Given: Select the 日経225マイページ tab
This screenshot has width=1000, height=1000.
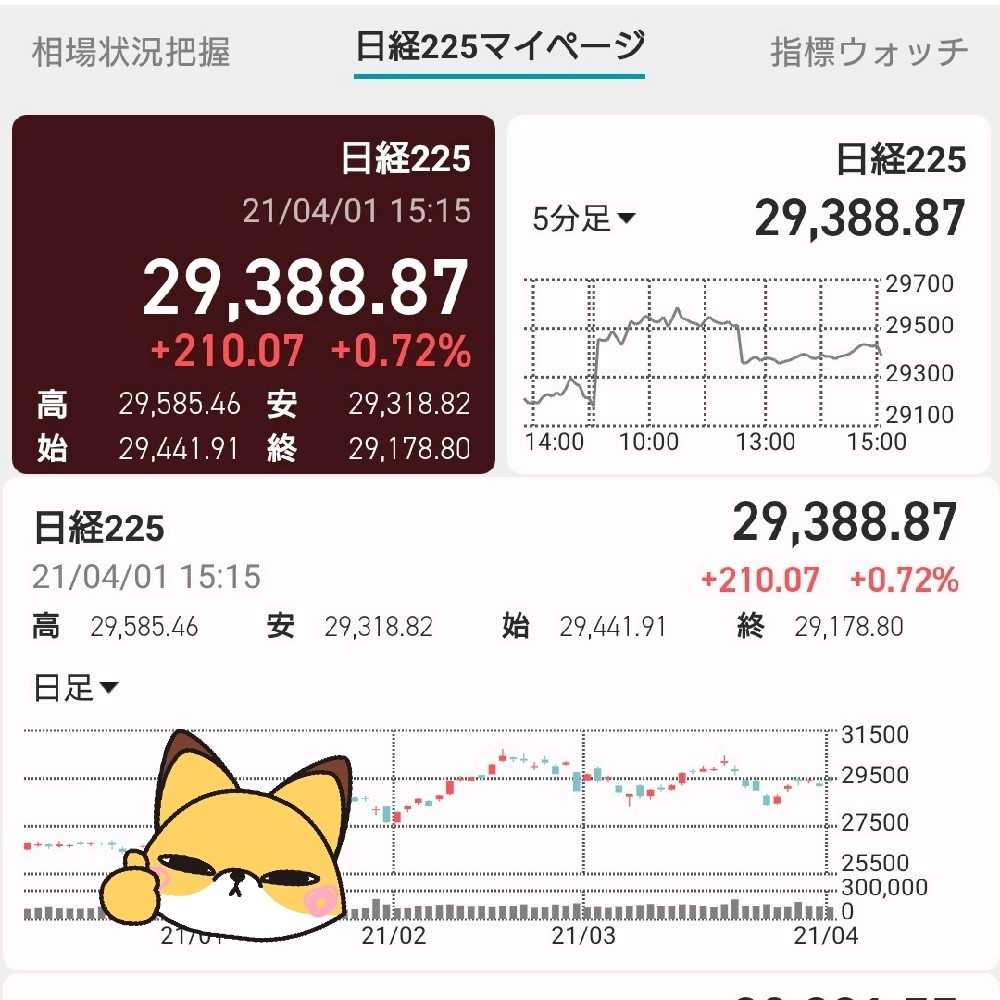Looking at the screenshot, I should 500,48.
